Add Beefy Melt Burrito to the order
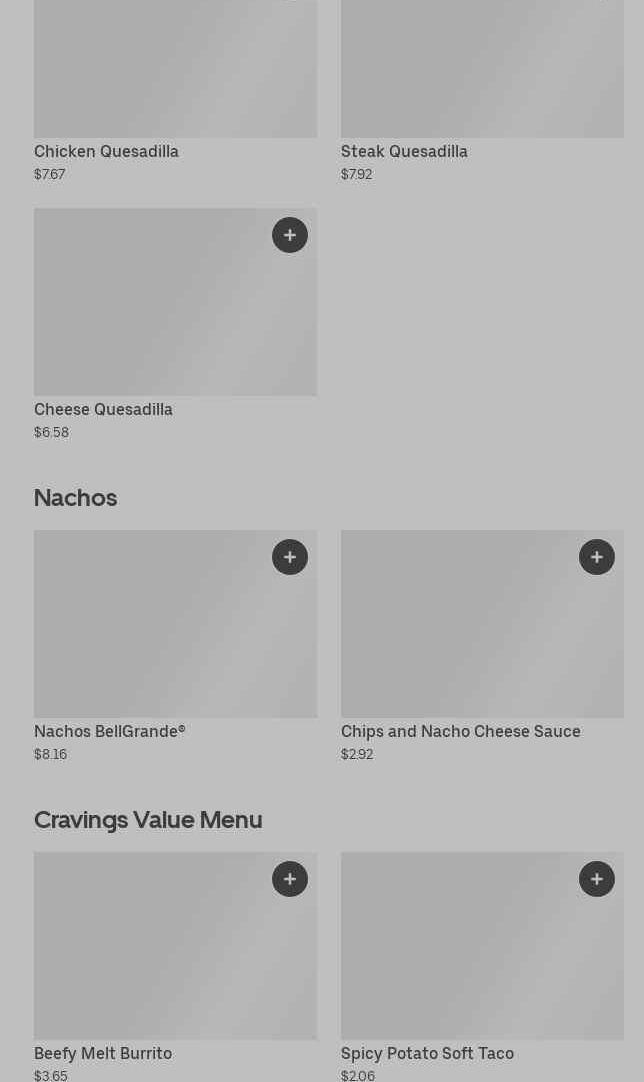Viewport: 644px width, 1082px height. (x=290, y=879)
